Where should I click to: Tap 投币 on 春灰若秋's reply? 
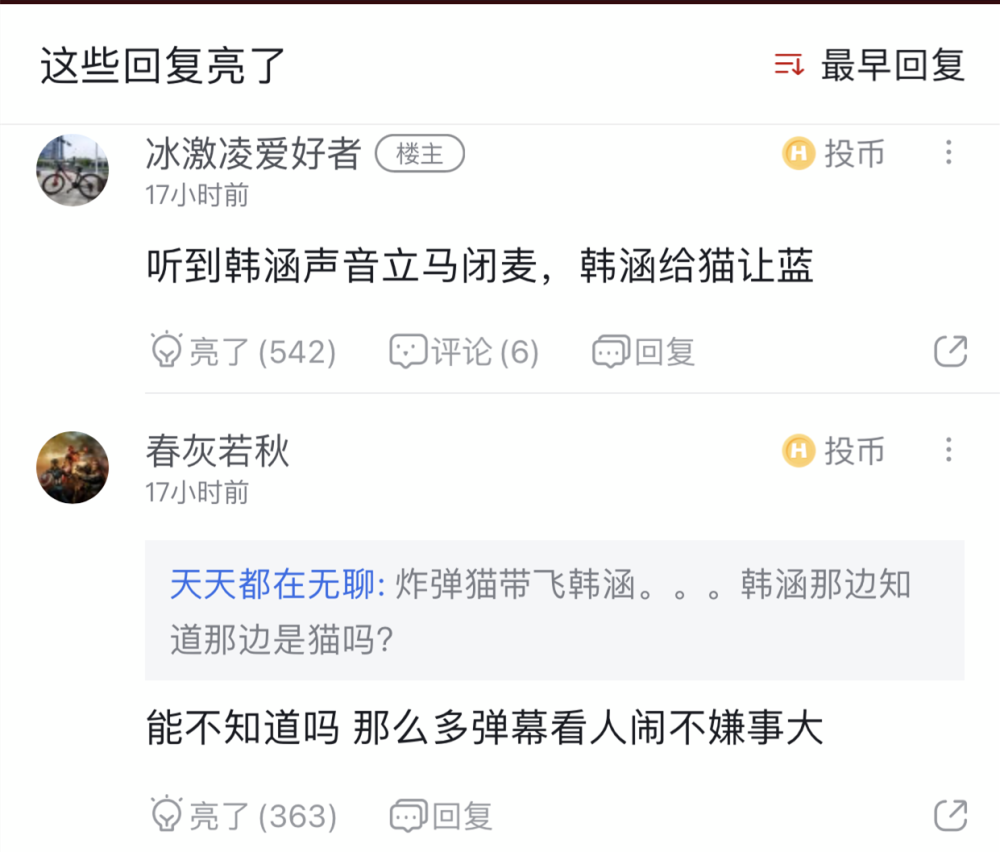tap(834, 451)
